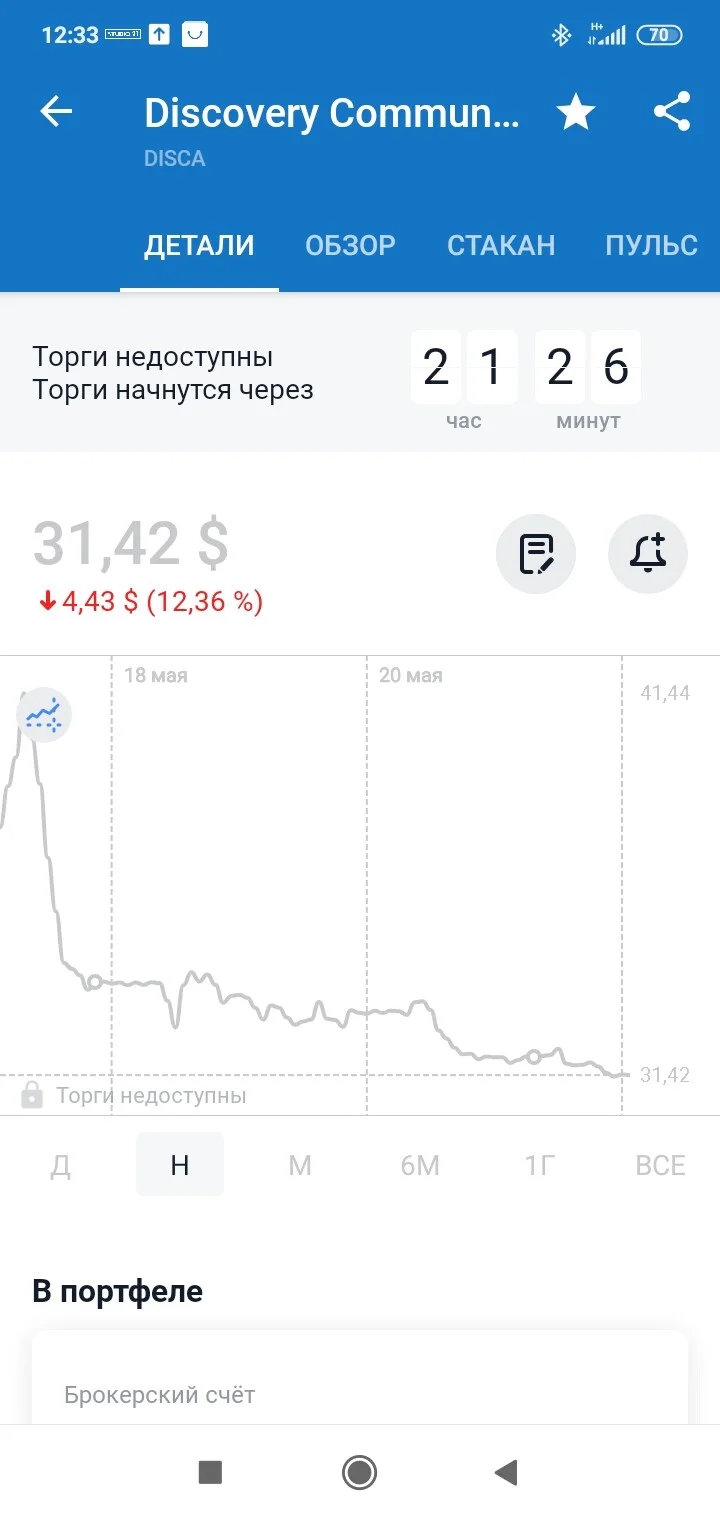Open recent apps with the square button
The image size is (720, 1520).
pyautogui.click(x=210, y=1472)
